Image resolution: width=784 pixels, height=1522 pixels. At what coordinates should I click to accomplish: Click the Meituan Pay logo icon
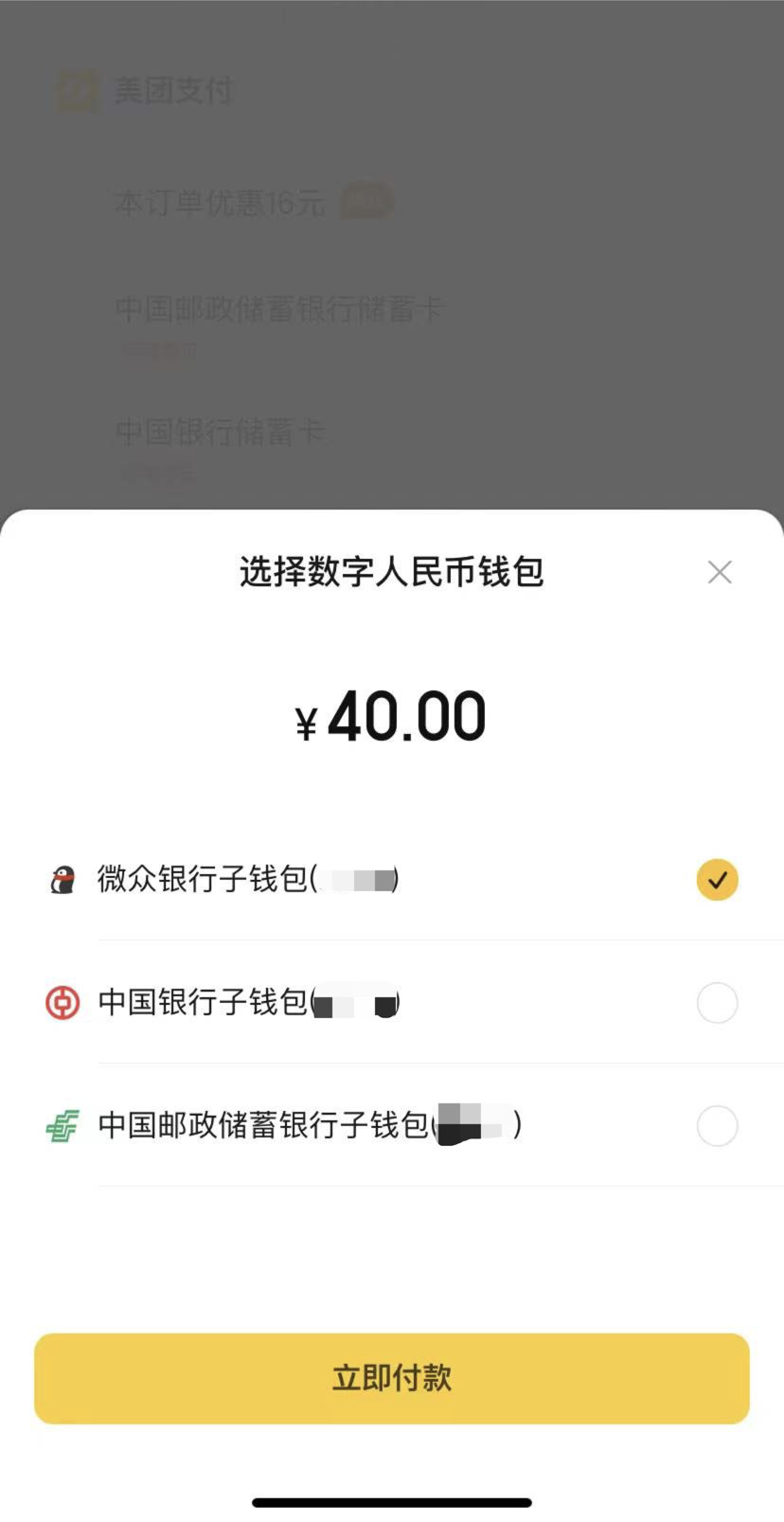click(76, 91)
